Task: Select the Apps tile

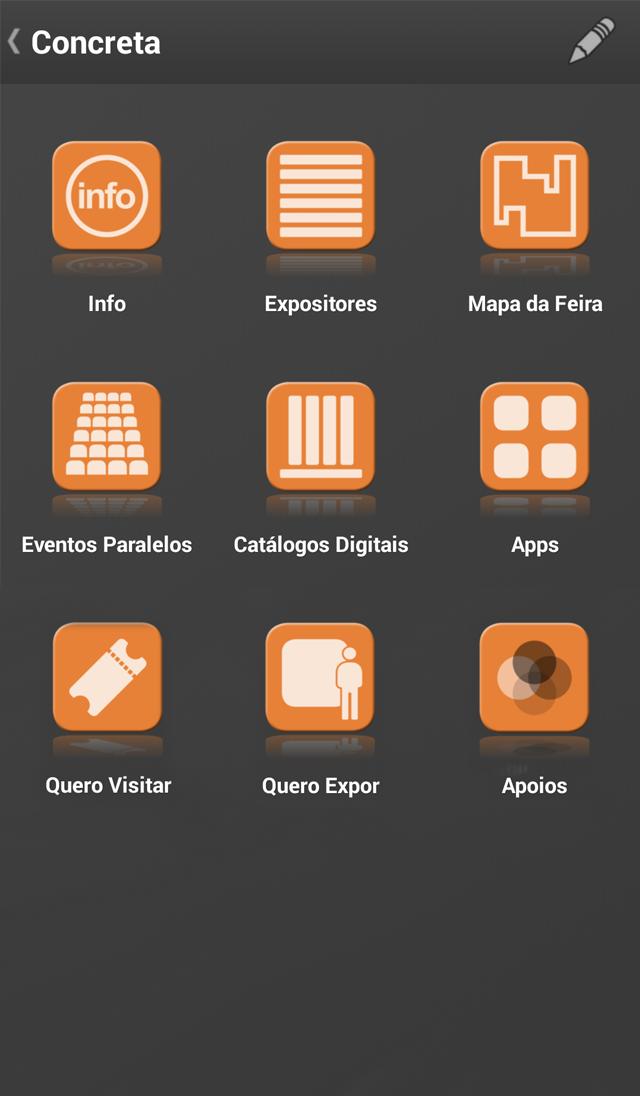Action: [534, 437]
